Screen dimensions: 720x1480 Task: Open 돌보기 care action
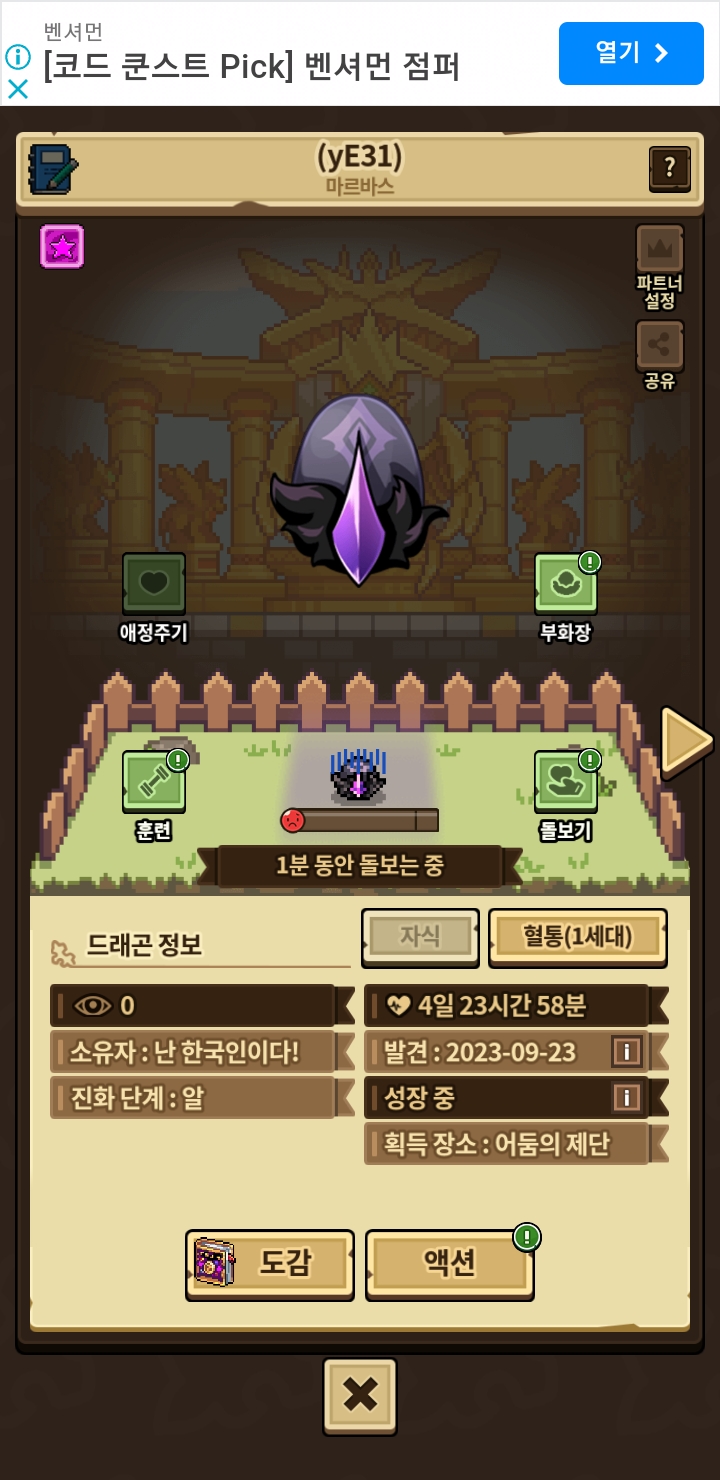[566, 795]
